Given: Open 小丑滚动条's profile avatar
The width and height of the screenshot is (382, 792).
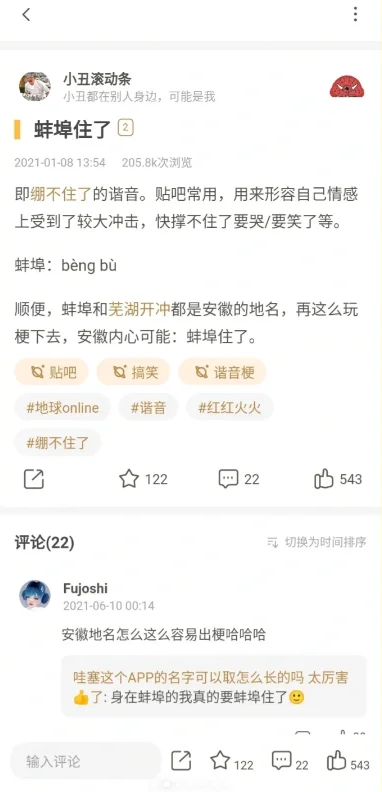Looking at the screenshot, I should (x=35, y=86).
